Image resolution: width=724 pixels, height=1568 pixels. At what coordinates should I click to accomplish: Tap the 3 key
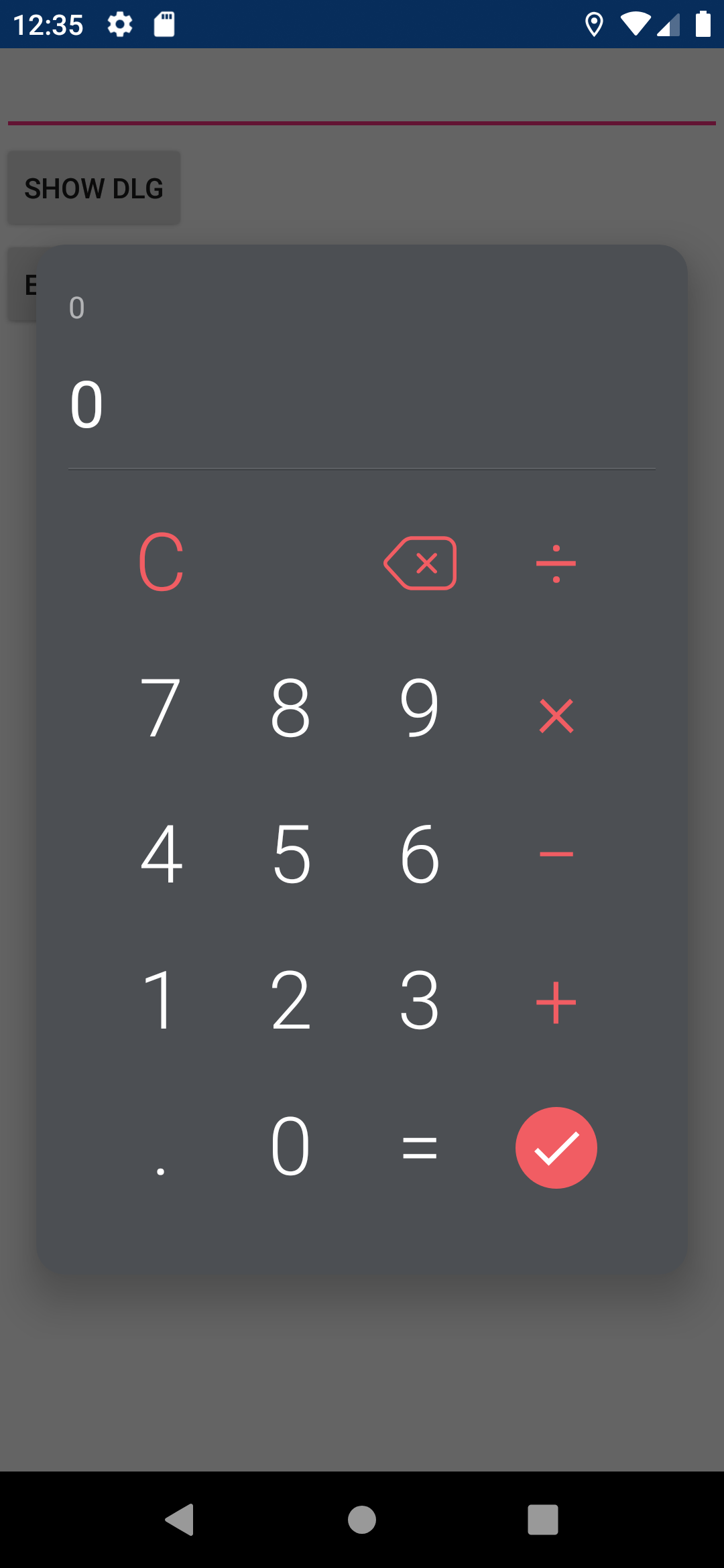click(420, 1000)
